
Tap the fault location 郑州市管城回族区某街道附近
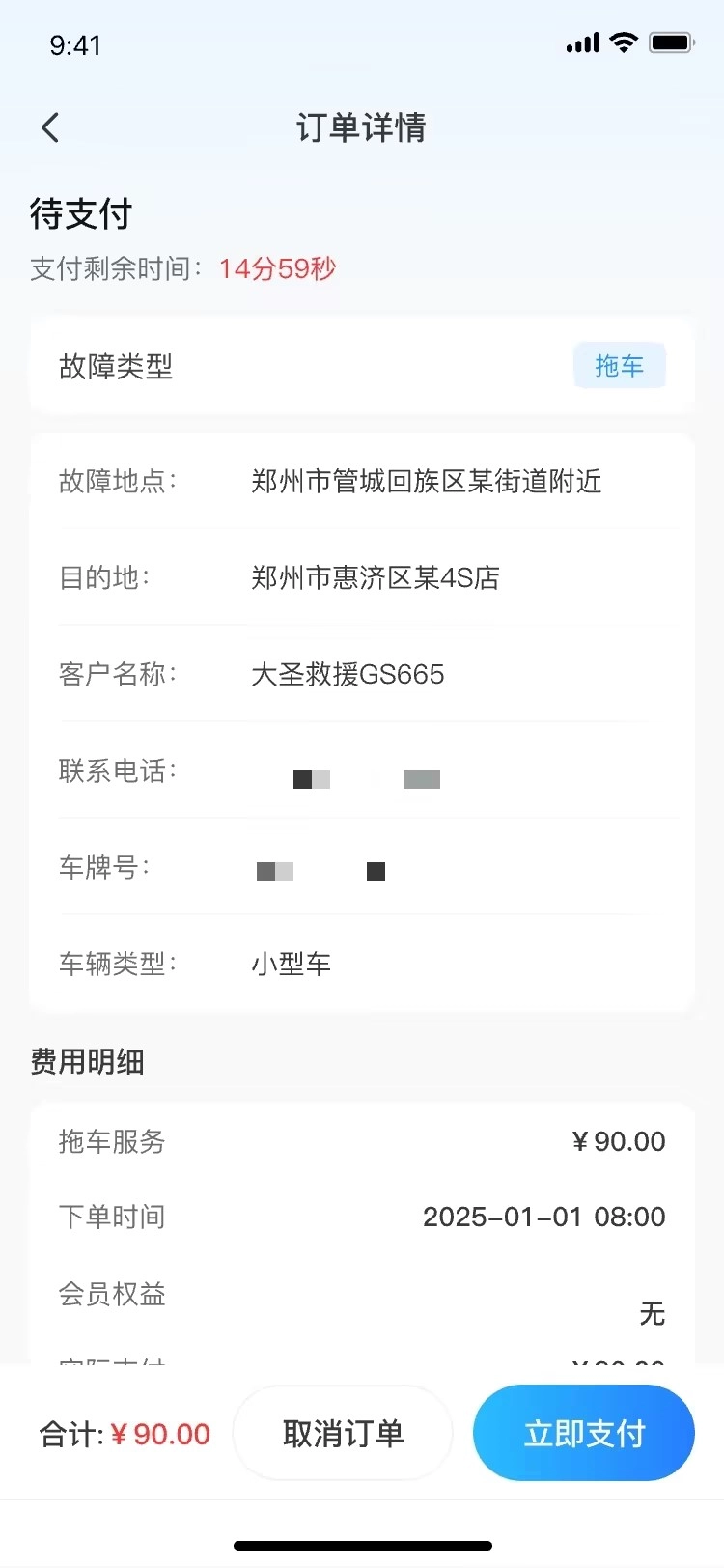[427, 482]
